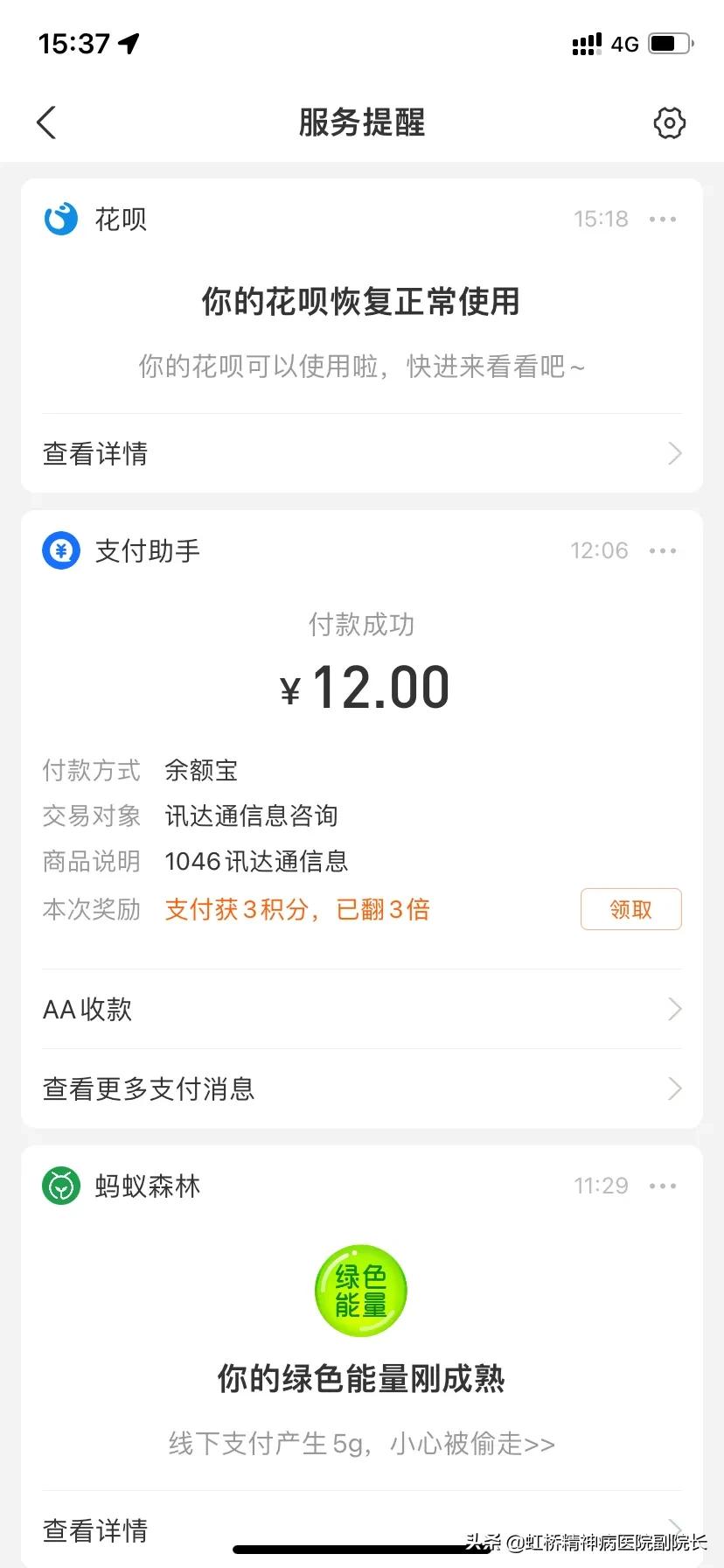The image size is (724, 1568).
Task: Open the more options on the 花呗 card
Action: [663, 219]
